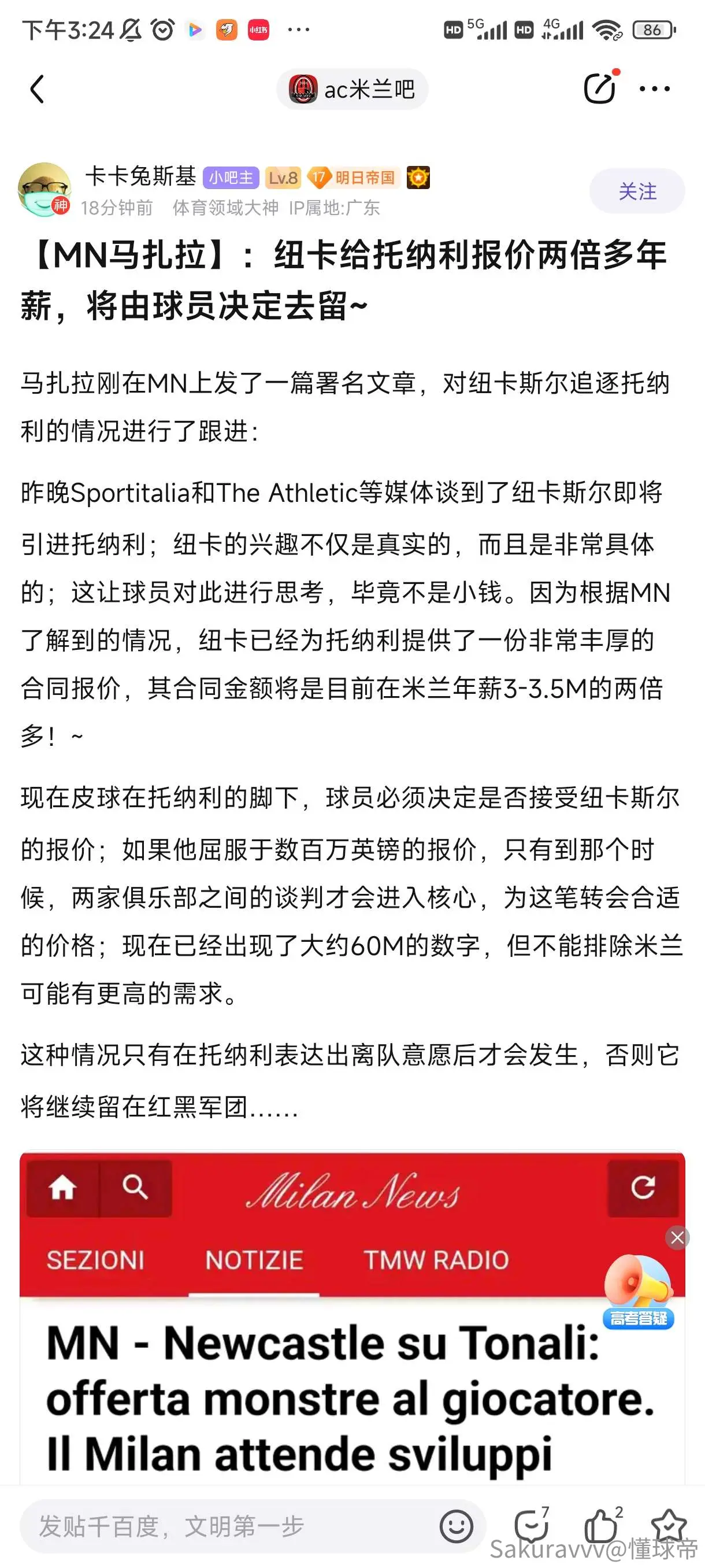
Task: Bookmark this post with the star
Action: [669, 1525]
